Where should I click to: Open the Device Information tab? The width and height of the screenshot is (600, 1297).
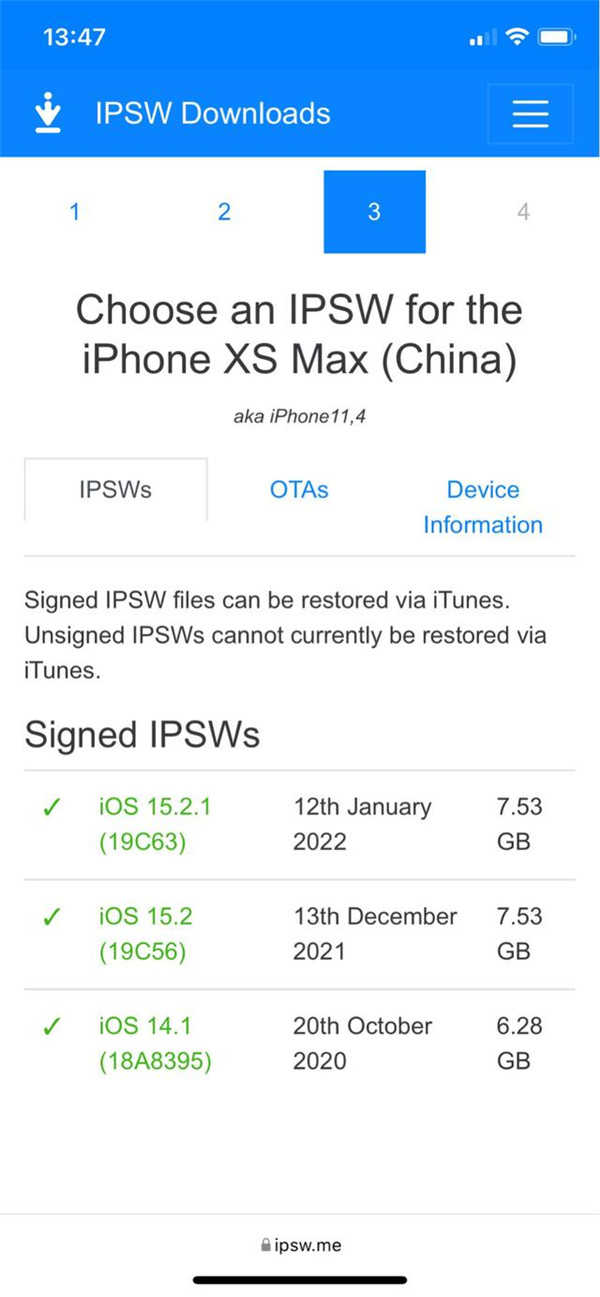pos(483,507)
